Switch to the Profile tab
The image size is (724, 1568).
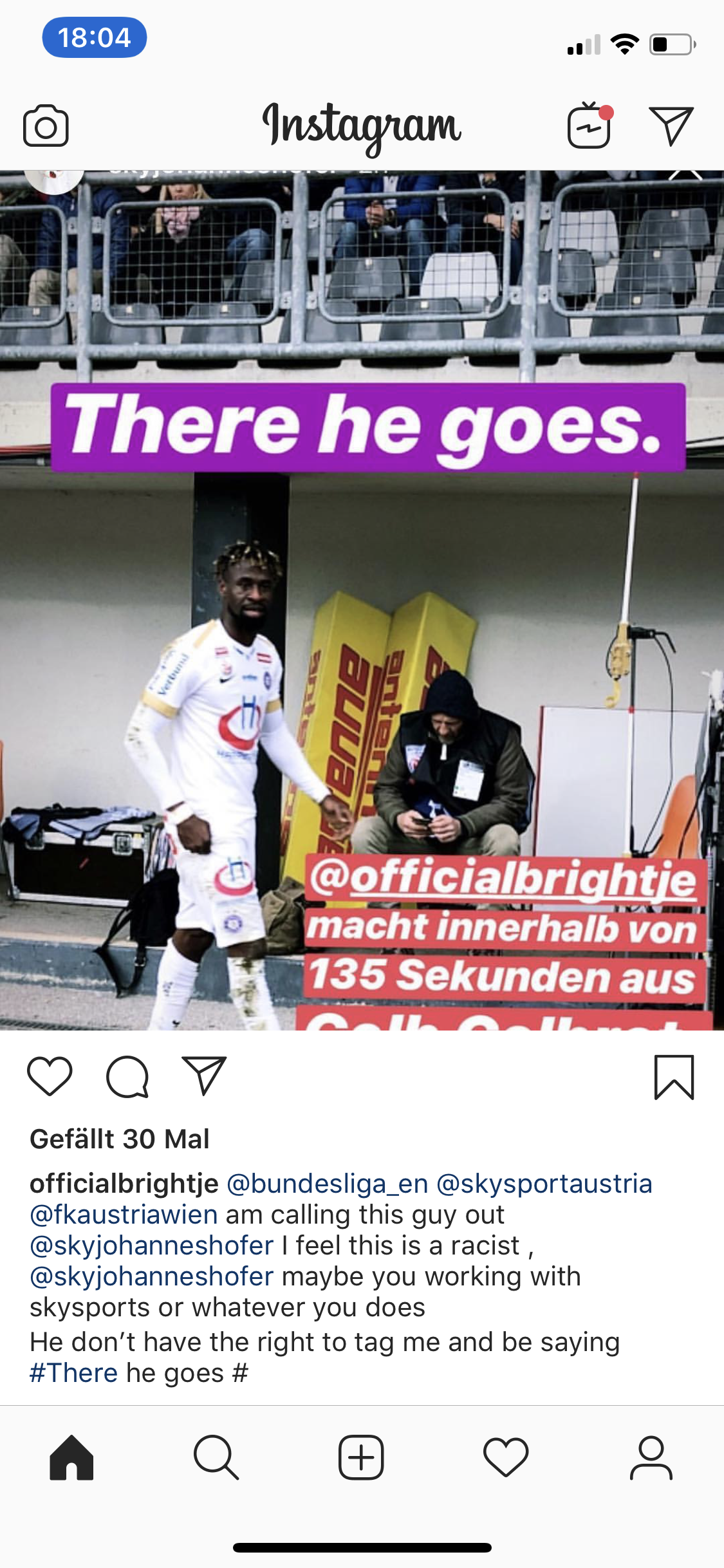tap(651, 1457)
